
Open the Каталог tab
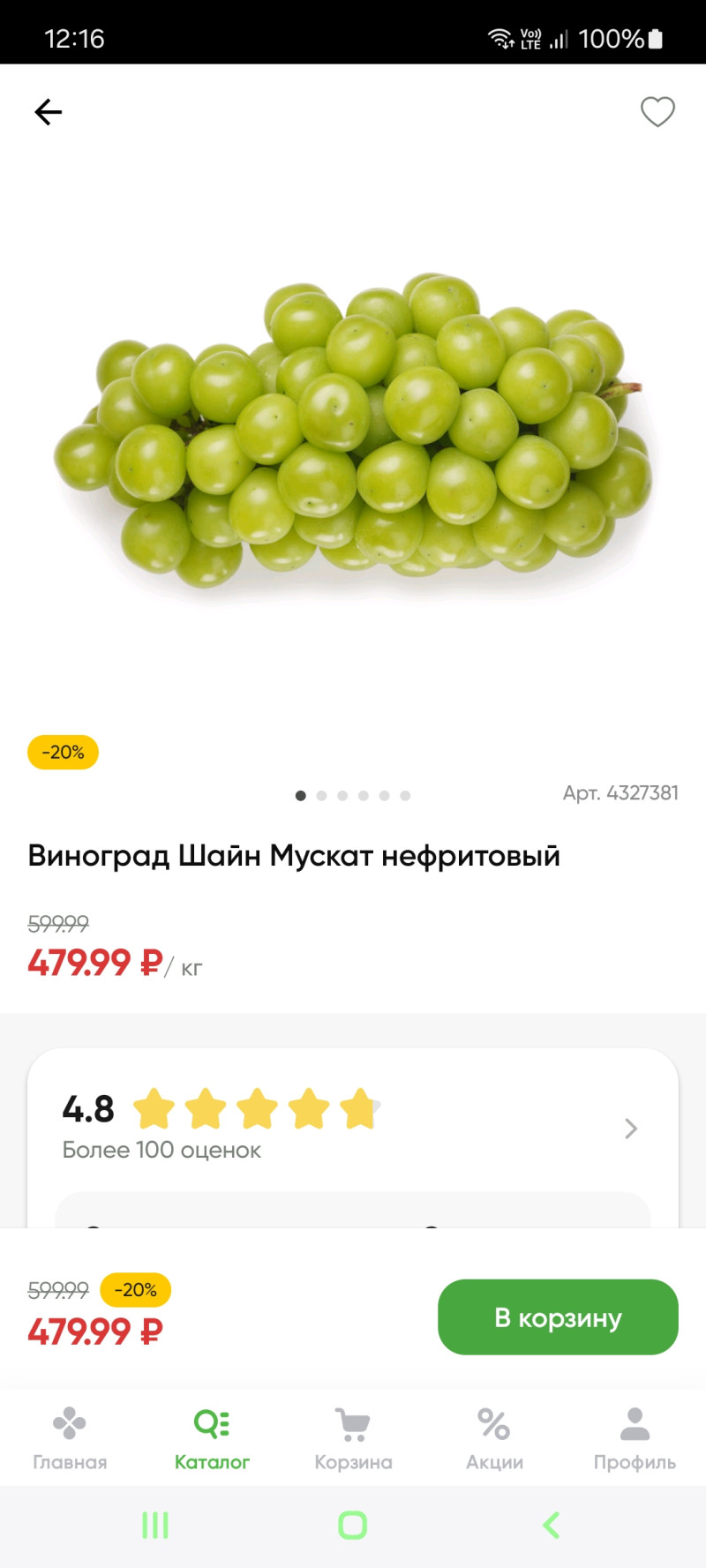click(212, 1438)
